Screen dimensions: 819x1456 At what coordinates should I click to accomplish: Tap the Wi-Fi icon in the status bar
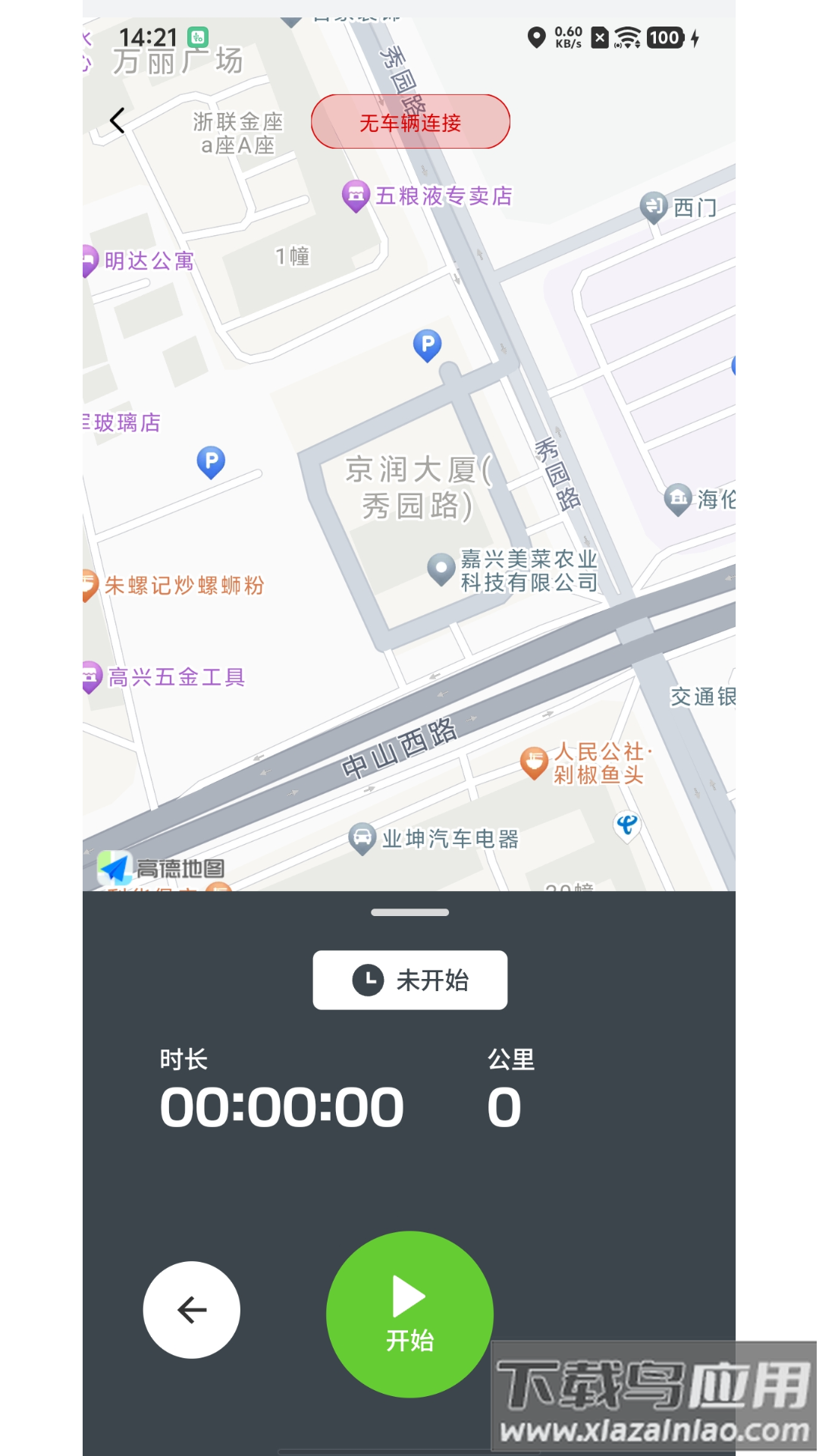[x=626, y=37]
